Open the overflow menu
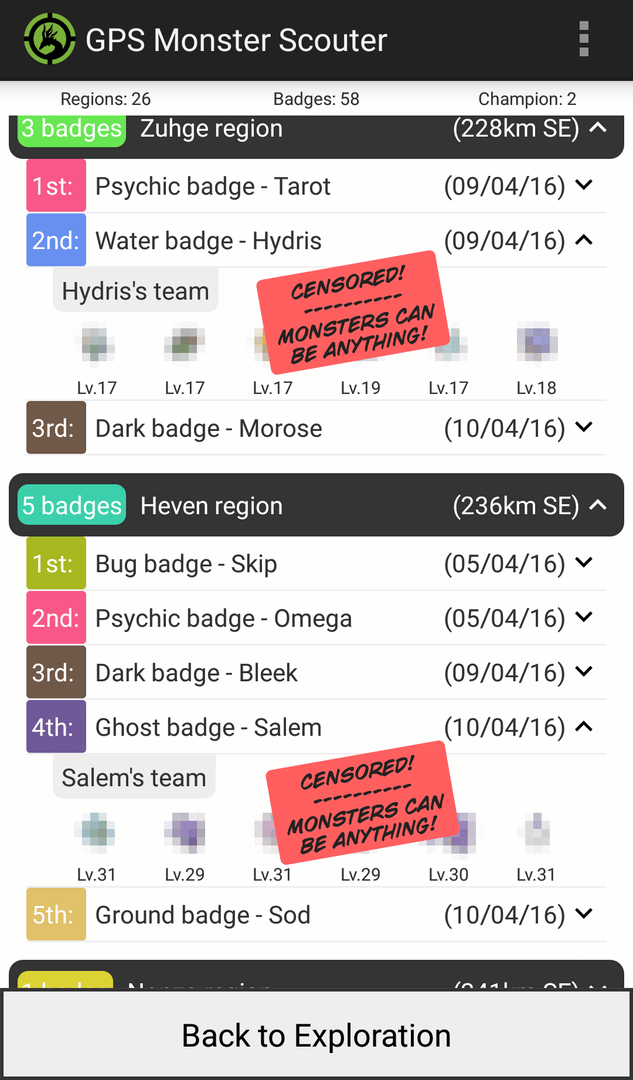Viewport: 633px width, 1080px height. (x=584, y=39)
